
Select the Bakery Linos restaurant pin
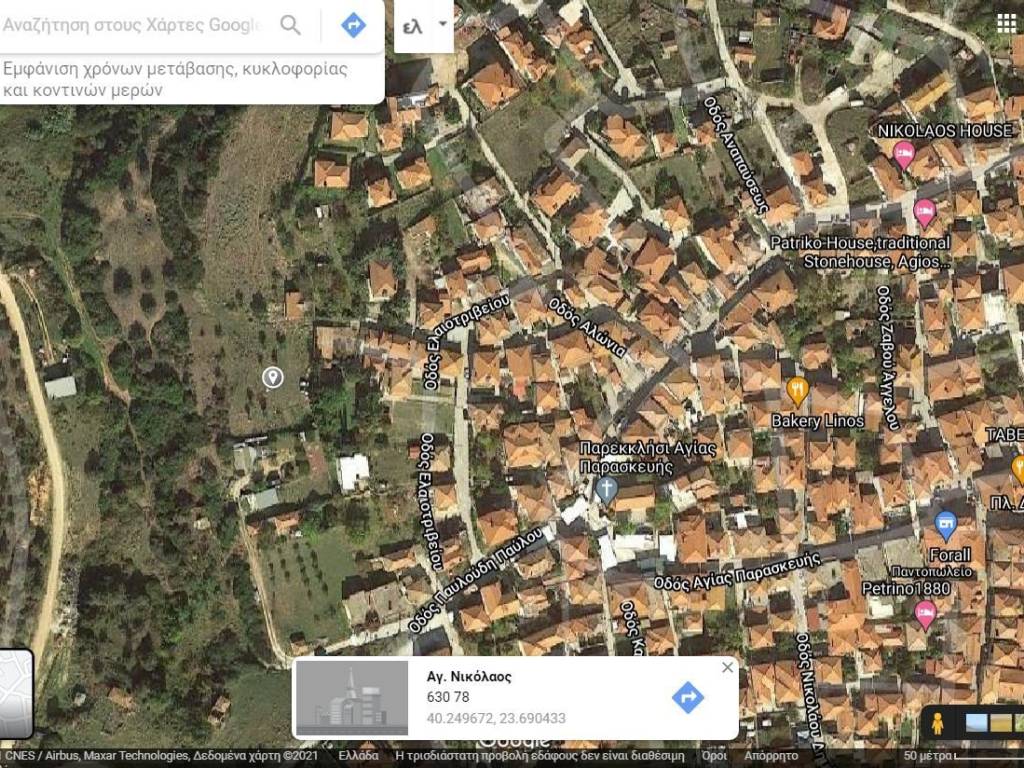[797, 390]
